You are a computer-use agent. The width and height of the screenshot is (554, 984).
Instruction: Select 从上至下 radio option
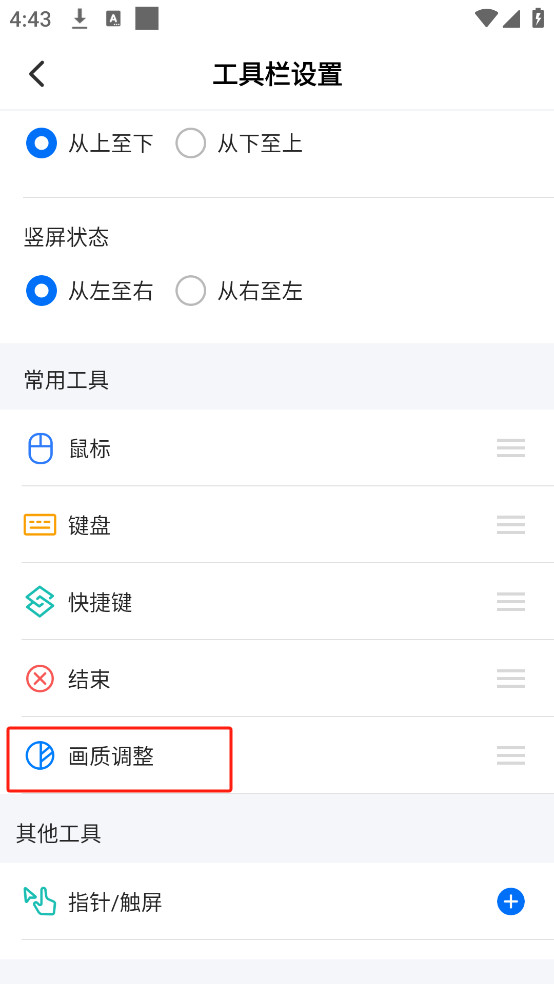pyautogui.click(x=90, y=144)
